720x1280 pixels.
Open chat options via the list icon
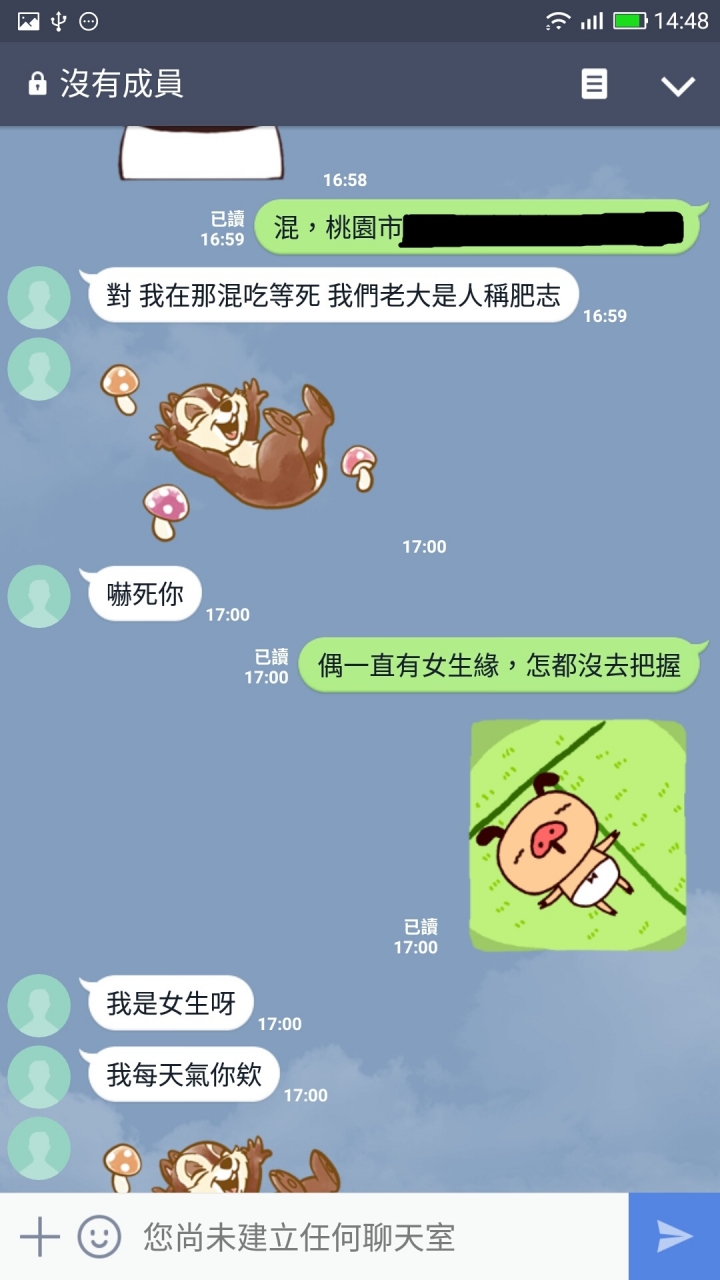593,84
